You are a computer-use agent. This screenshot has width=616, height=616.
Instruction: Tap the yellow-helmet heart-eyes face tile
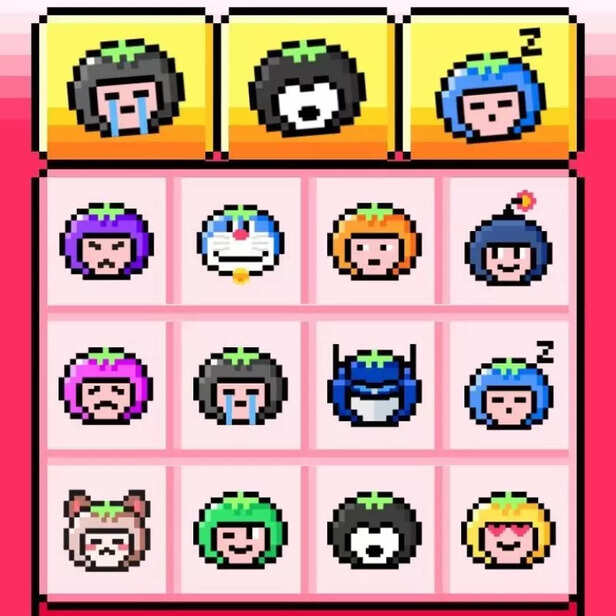pyautogui.click(x=508, y=530)
